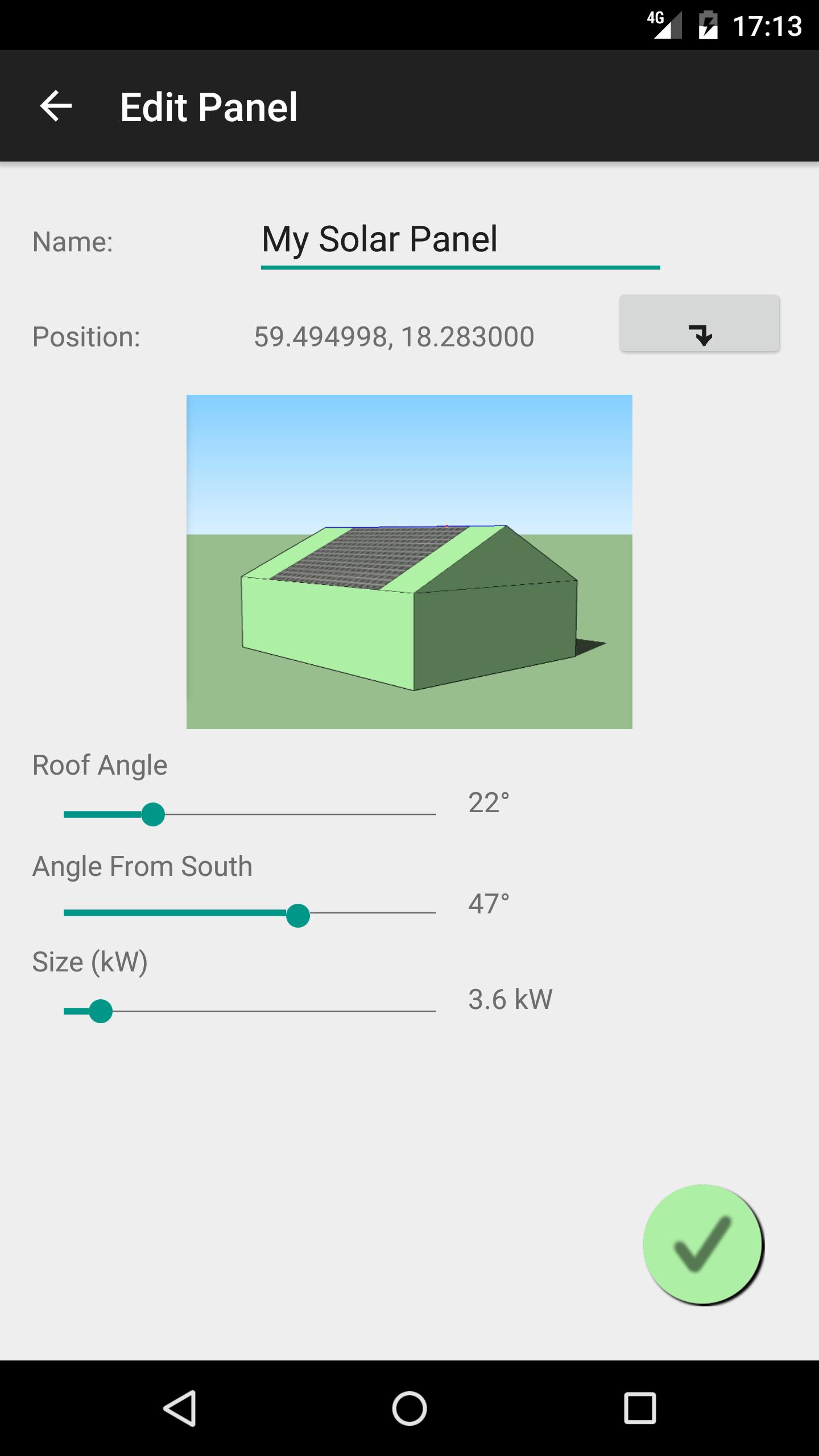Tap the Size (kW) label
Image resolution: width=819 pixels, height=1456 pixels.
[x=90, y=961]
